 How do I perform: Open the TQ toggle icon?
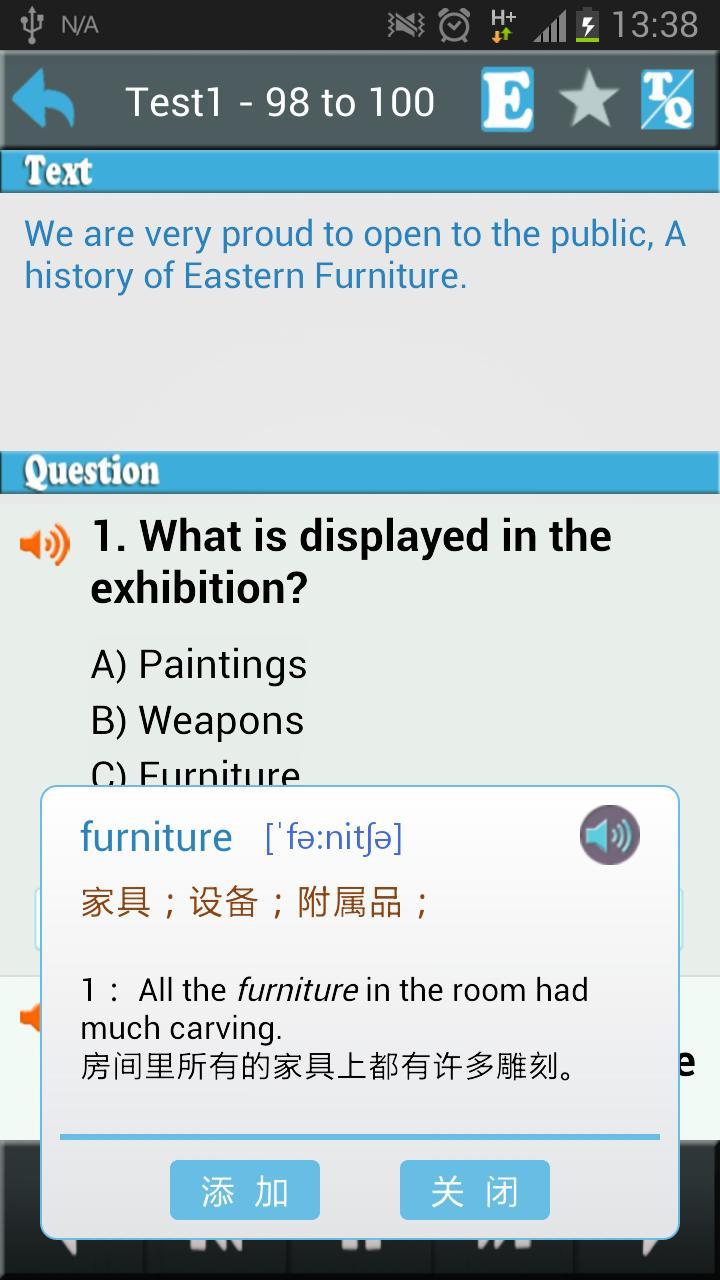pos(667,100)
